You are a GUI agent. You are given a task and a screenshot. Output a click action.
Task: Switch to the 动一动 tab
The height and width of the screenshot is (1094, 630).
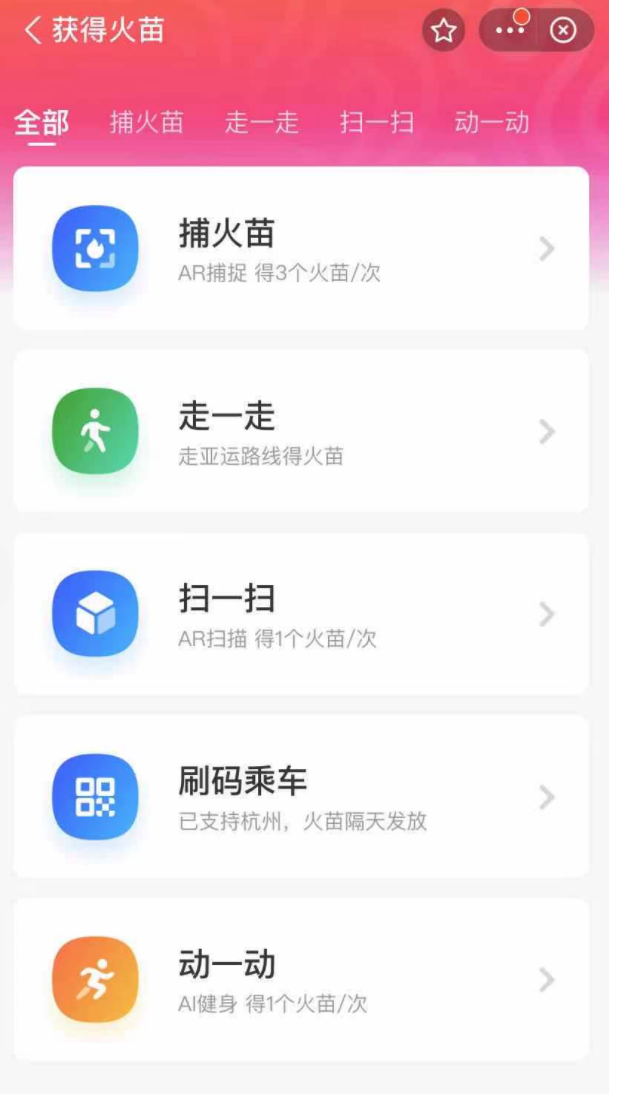pyautogui.click(x=492, y=123)
